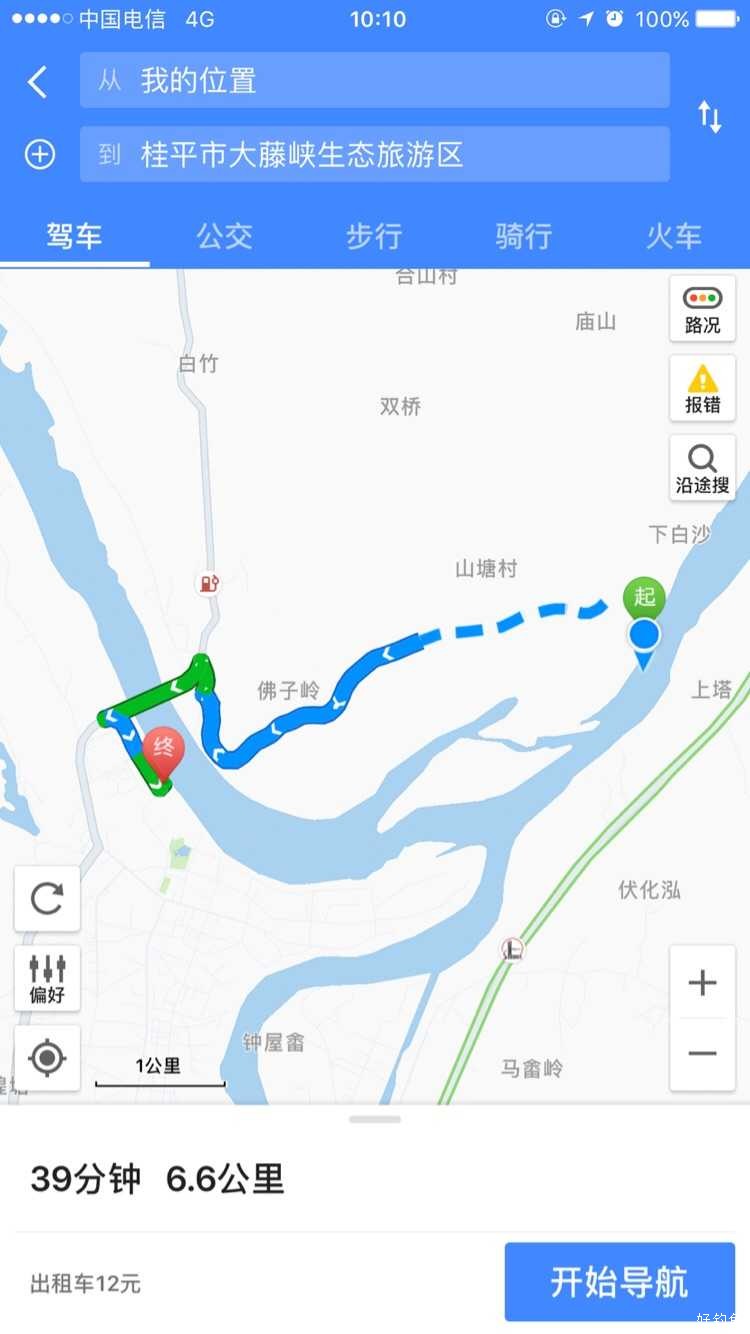Edit the starting point 我的位置
This screenshot has height=1334, width=750.
click(x=374, y=81)
